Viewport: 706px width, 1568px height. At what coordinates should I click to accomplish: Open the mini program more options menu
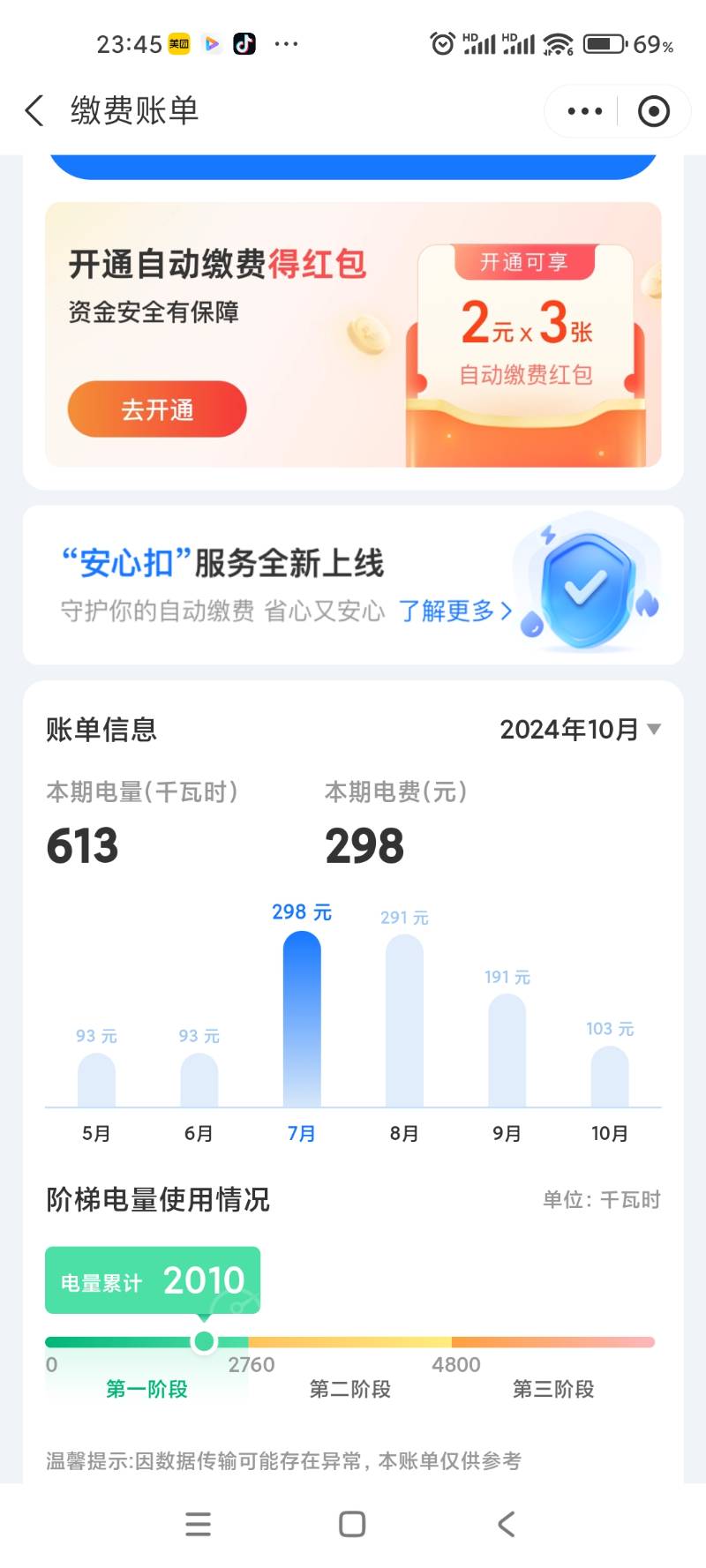(584, 111)
